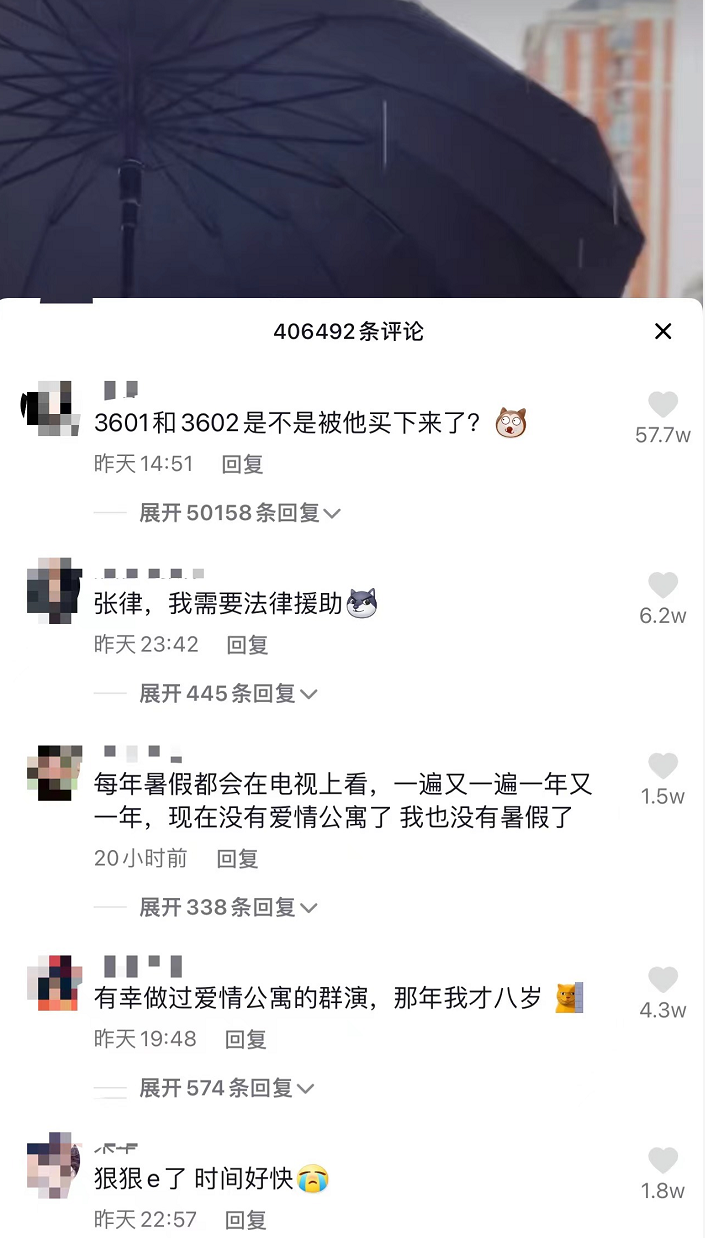Expand the 338 replies
This screenshot has height=1238, width=705.
[x=228, y=907]
